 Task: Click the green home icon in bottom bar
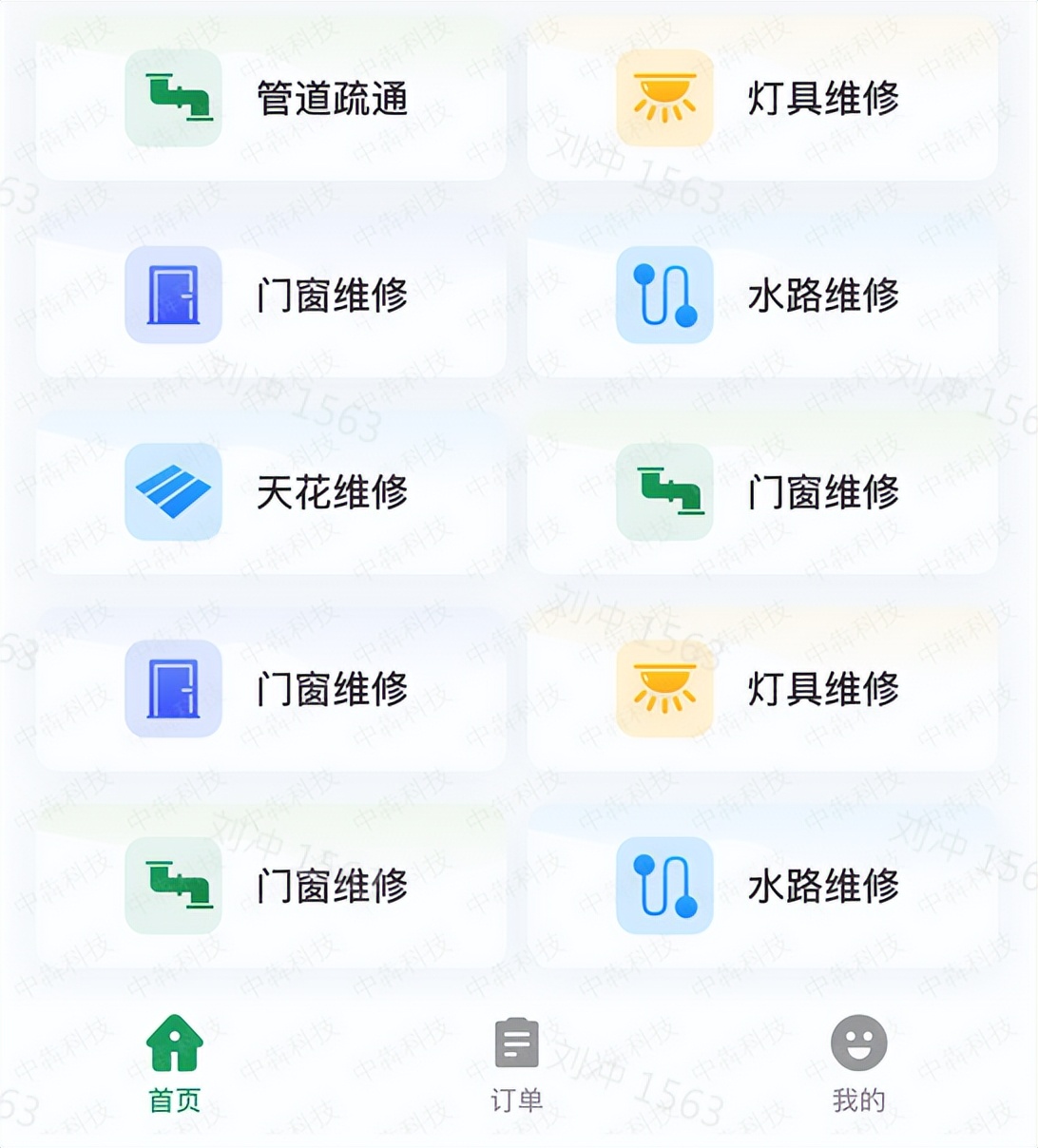click(174, 1042)
